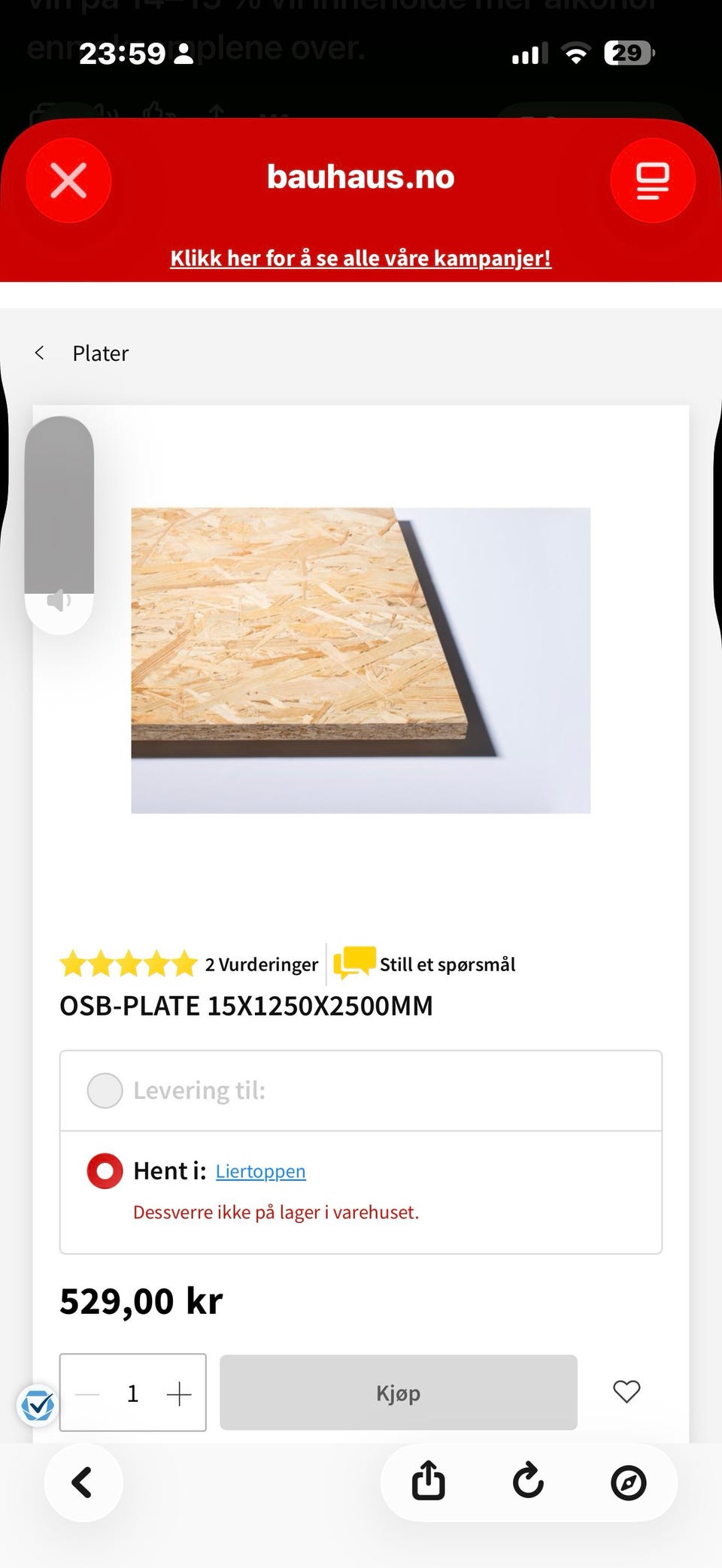Change pickup store Liertoppen
722x1568 pixels.
261,1171
